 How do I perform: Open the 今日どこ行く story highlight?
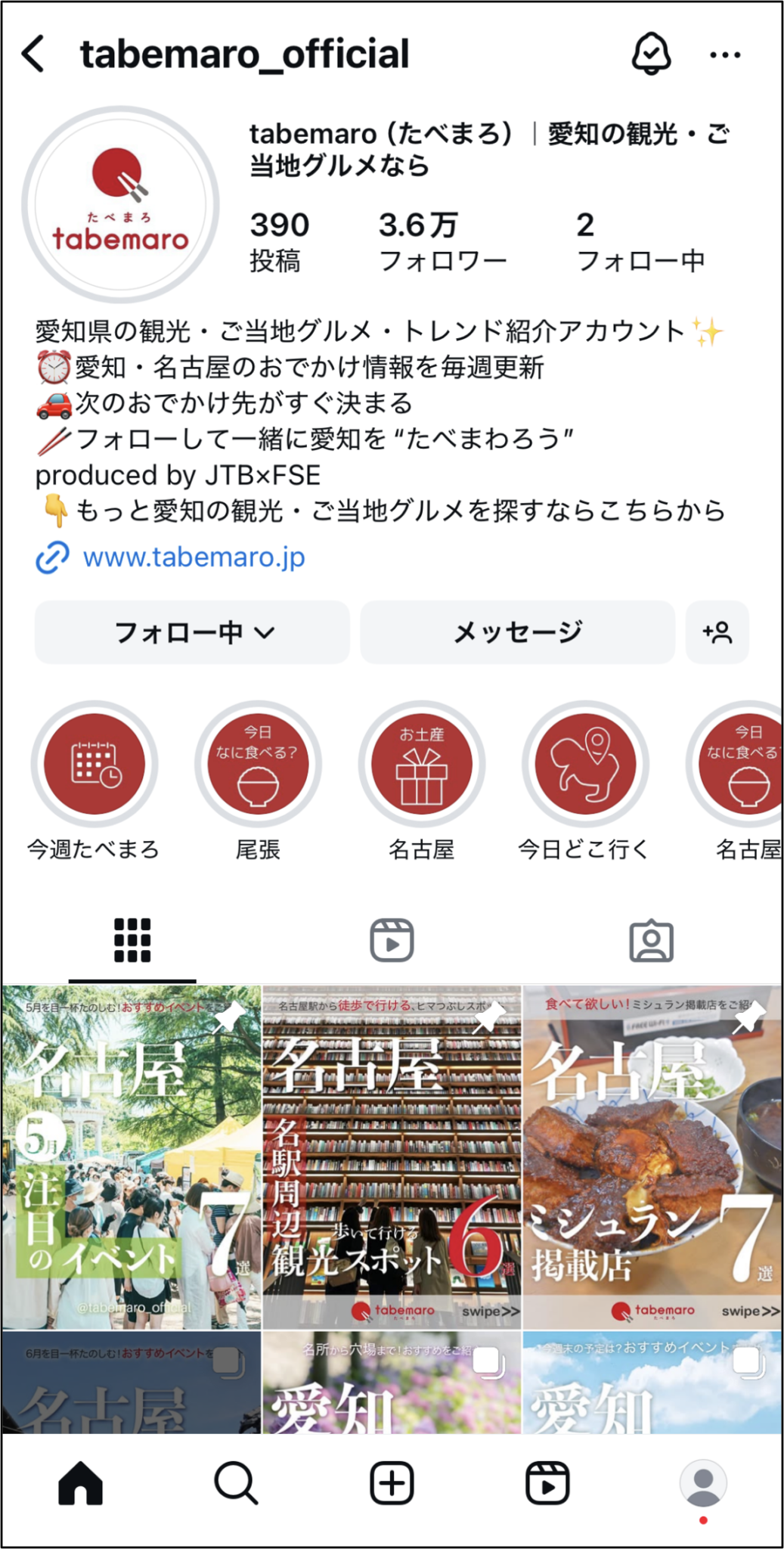[585, 764]
